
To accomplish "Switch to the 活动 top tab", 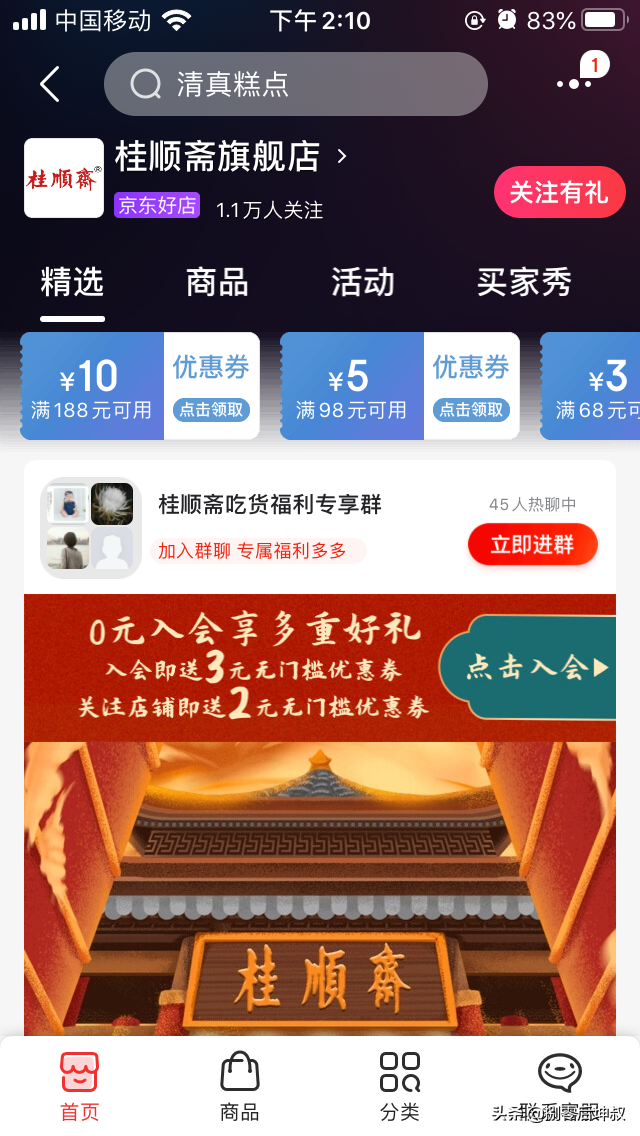I will pyautogui.click(x=362, y=283).
